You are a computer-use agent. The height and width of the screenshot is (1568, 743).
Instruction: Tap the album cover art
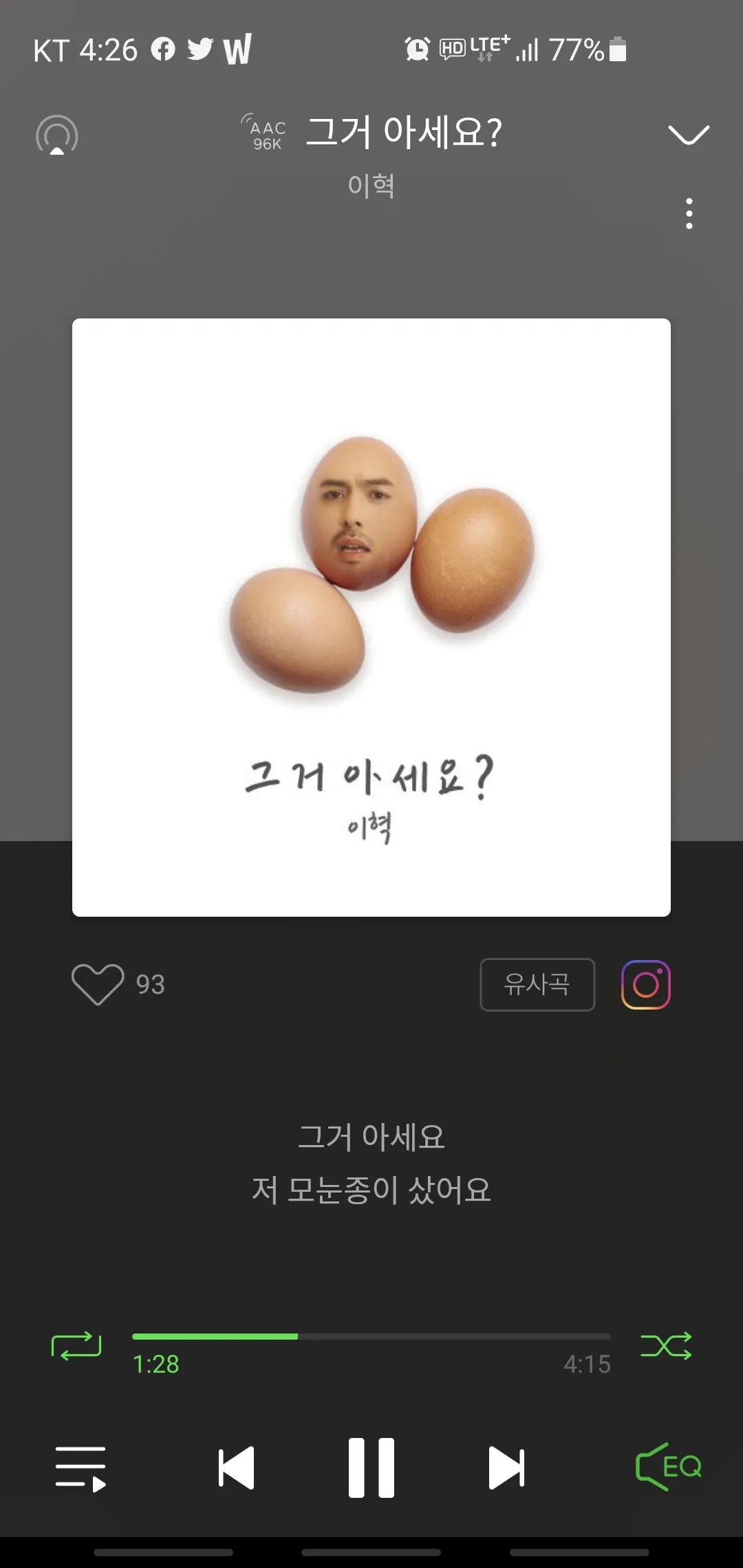[x=371, y=617]
